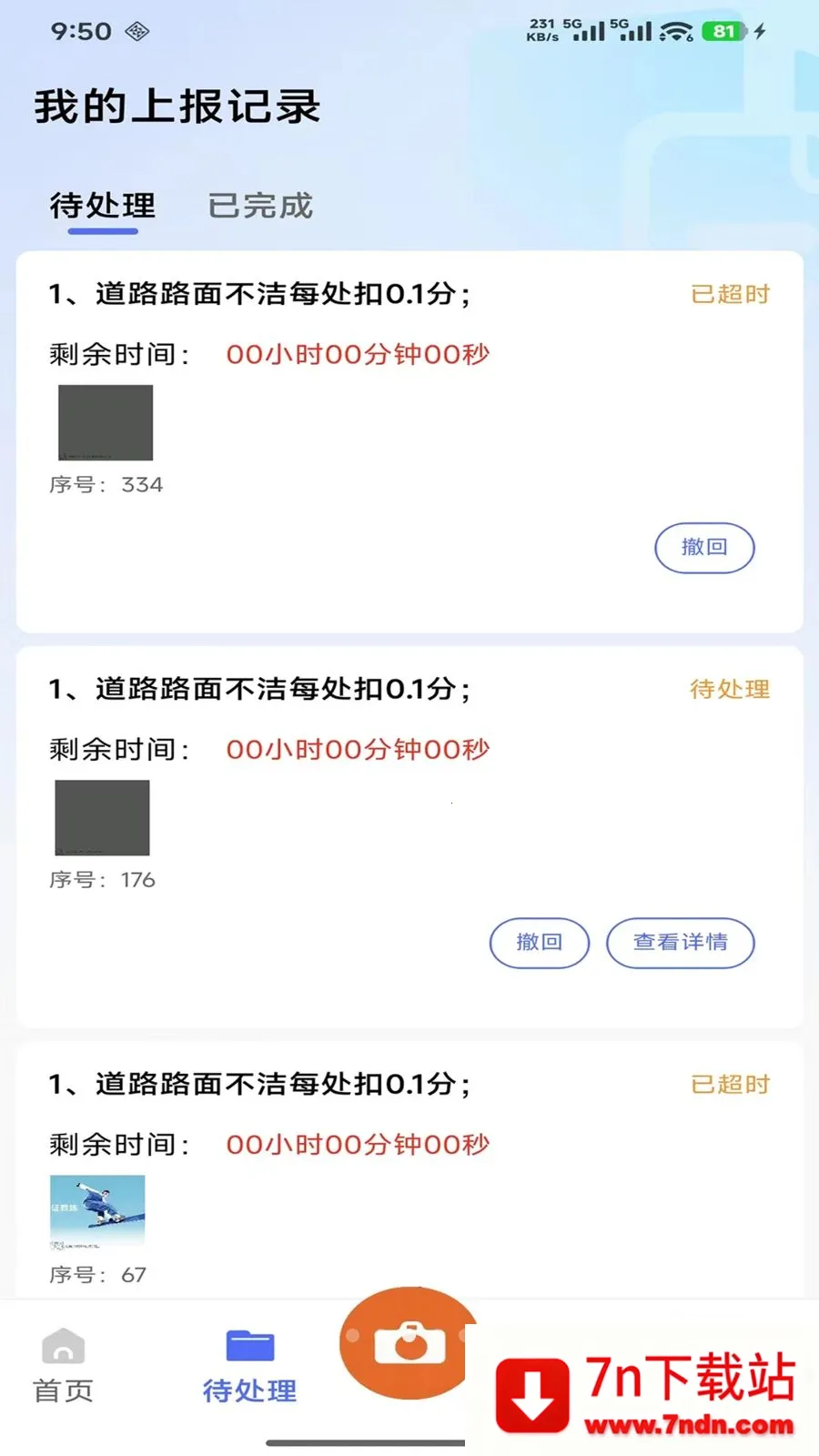Tap 撤回 on record 序号 334
The height and width of the screenshot is (1456, 819).
[704, 548]
